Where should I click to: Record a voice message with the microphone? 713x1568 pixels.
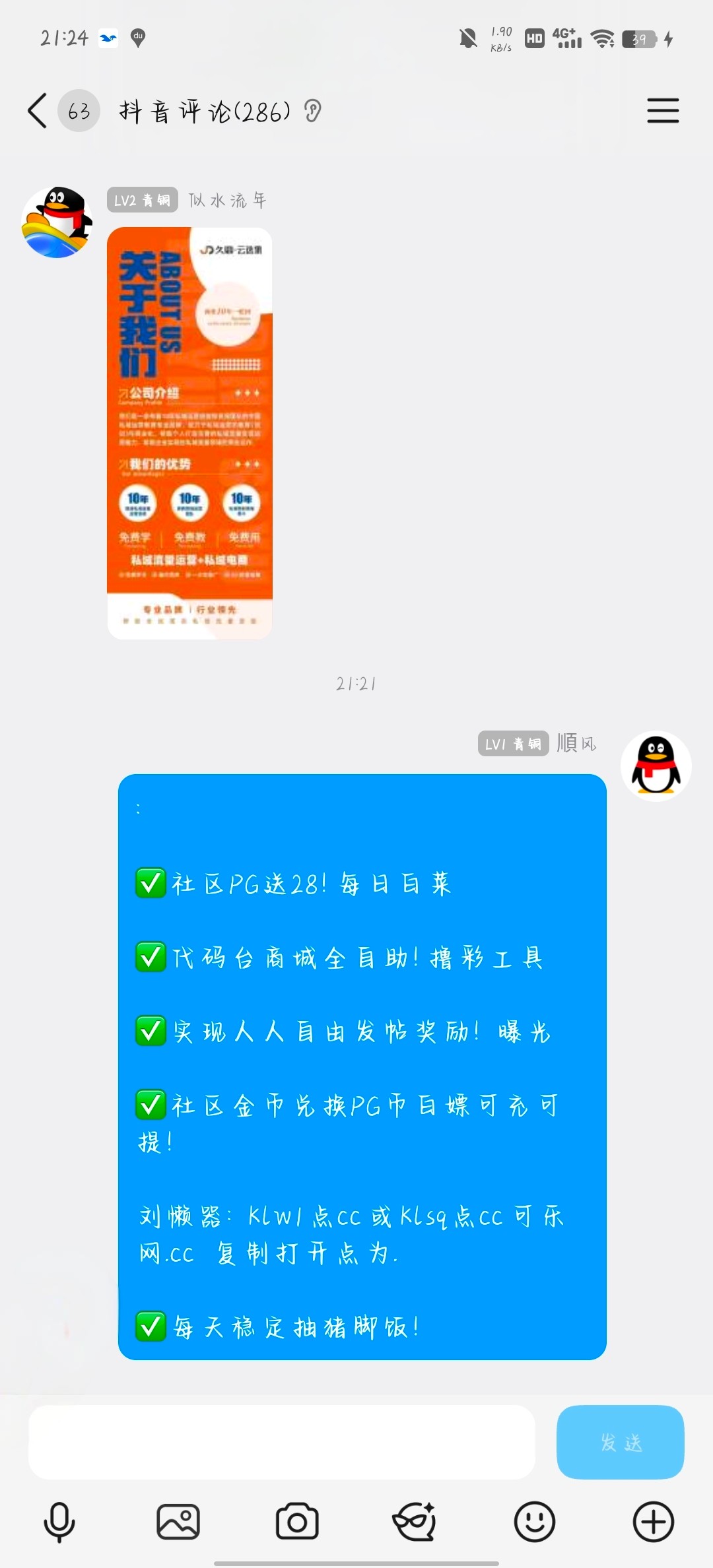click(59, 1522)
